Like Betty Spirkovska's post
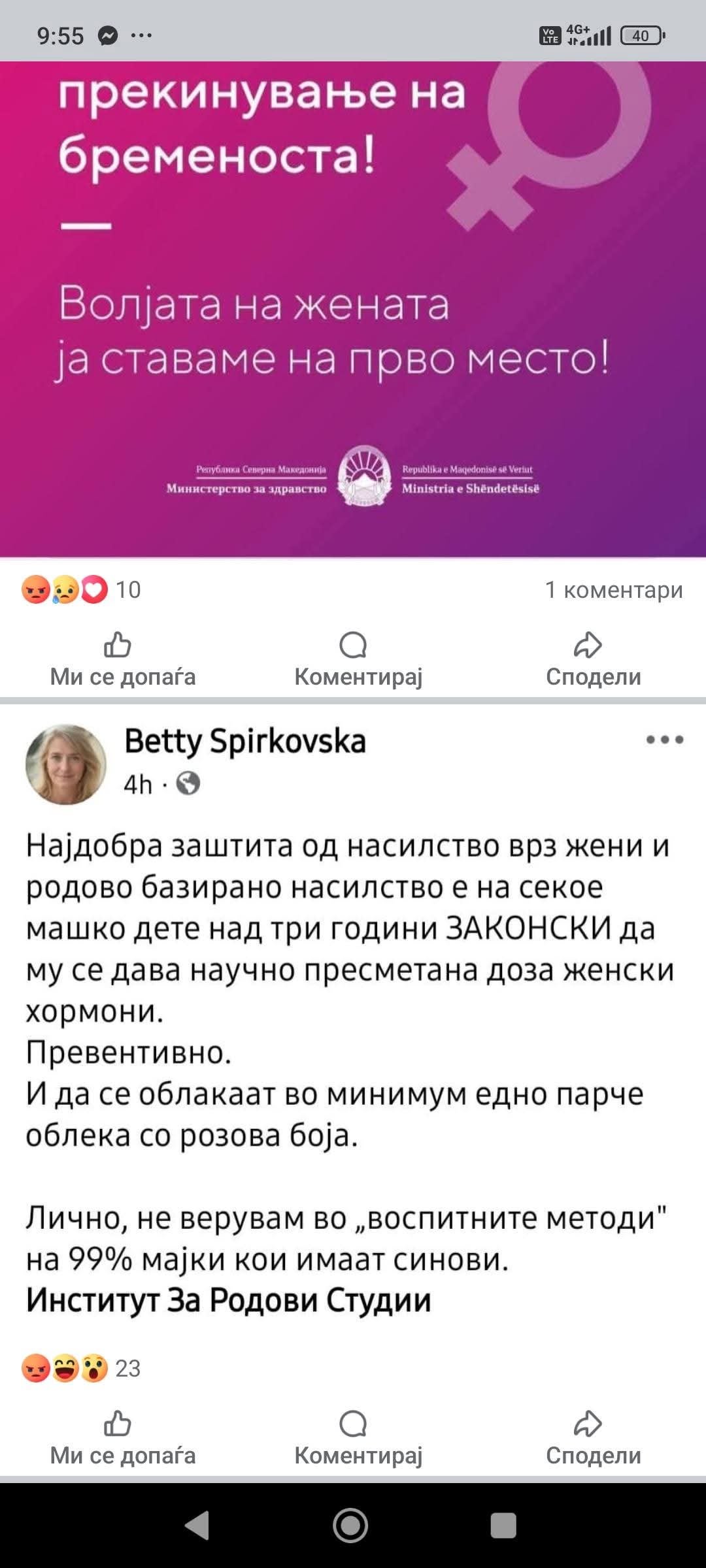This screenshot has height=1568, width=706. [122, 1439]
